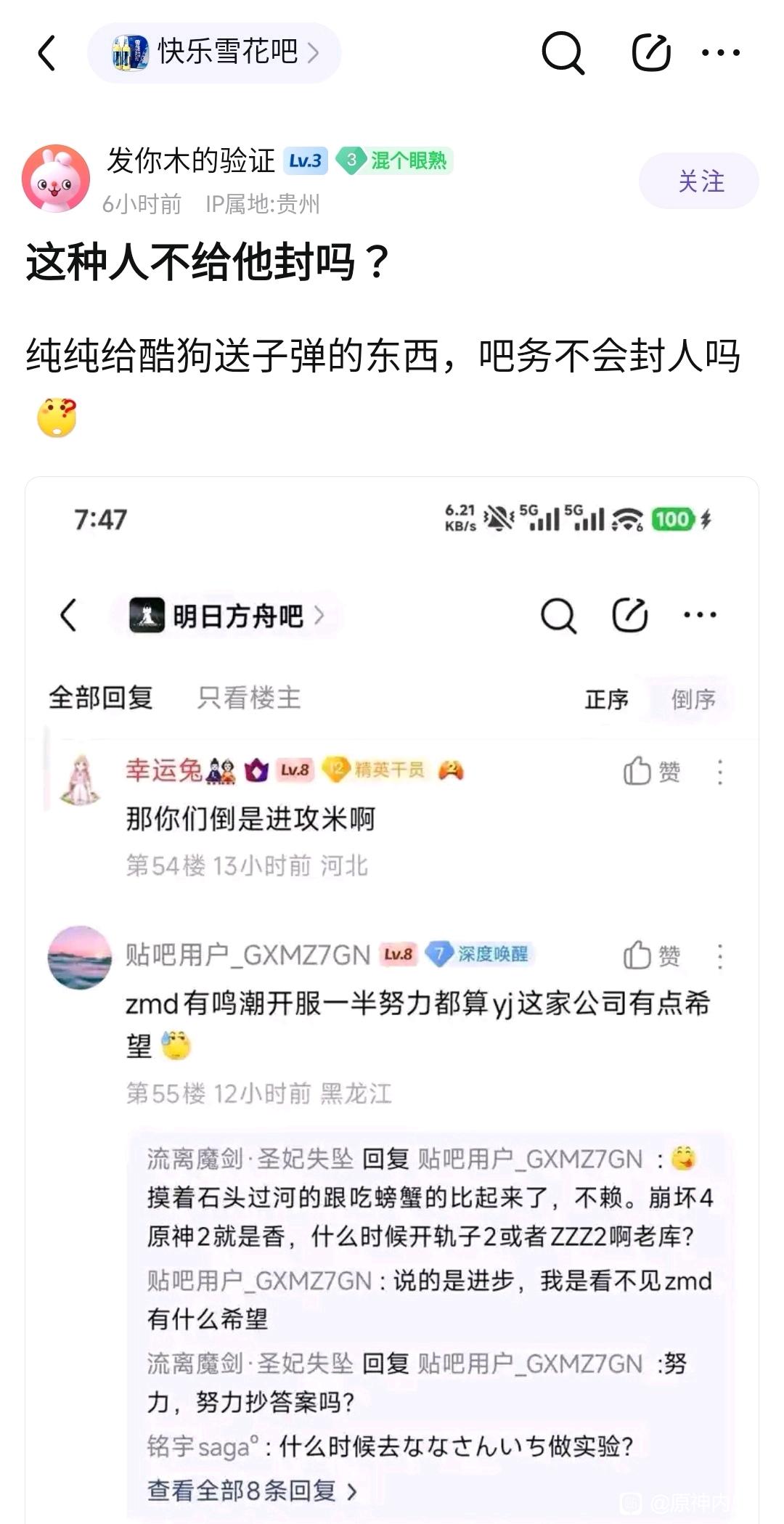View the attached screenshot image in the post

392,1016
